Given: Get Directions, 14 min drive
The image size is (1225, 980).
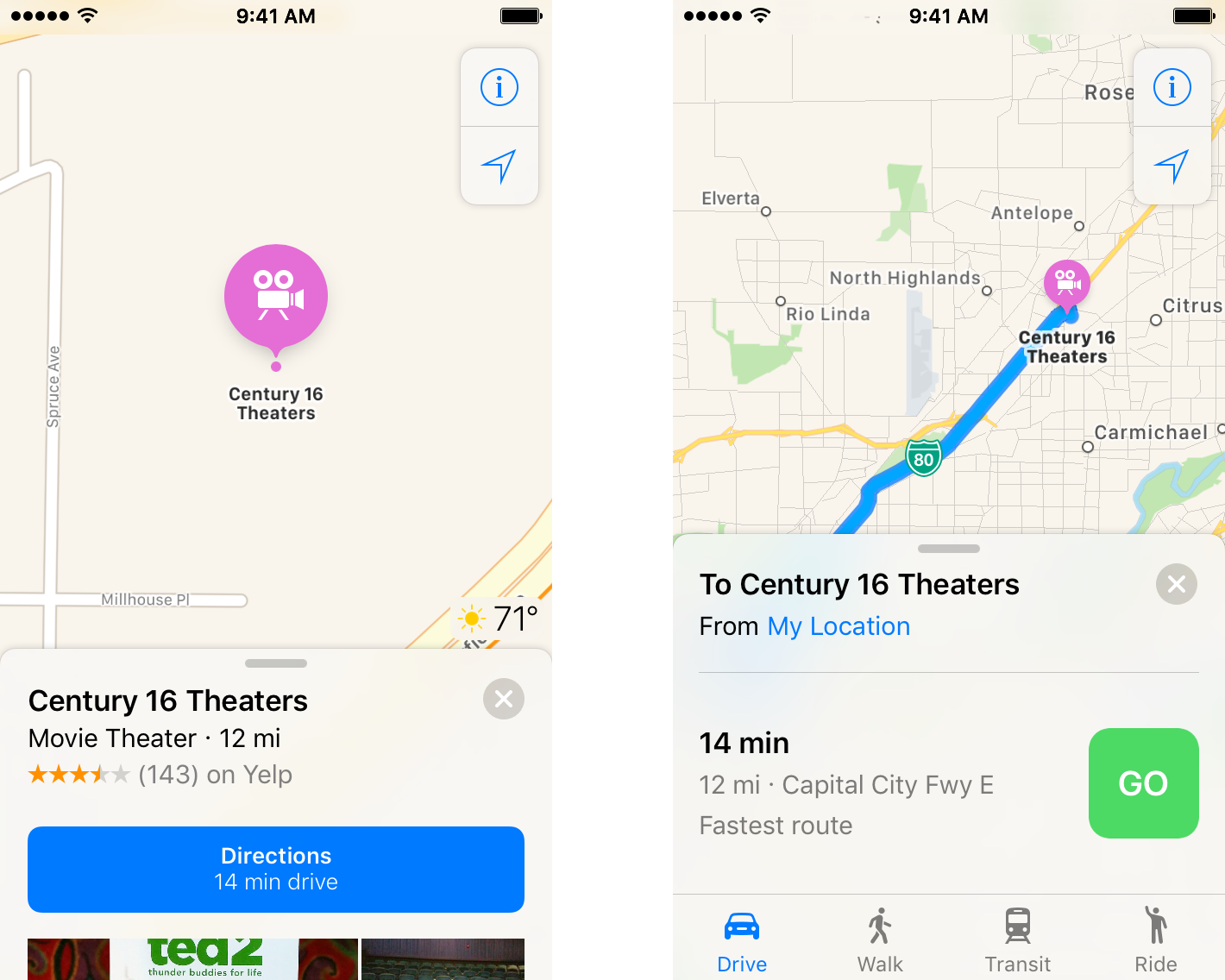Looking at the screenshot, I should tap(276, 869).
